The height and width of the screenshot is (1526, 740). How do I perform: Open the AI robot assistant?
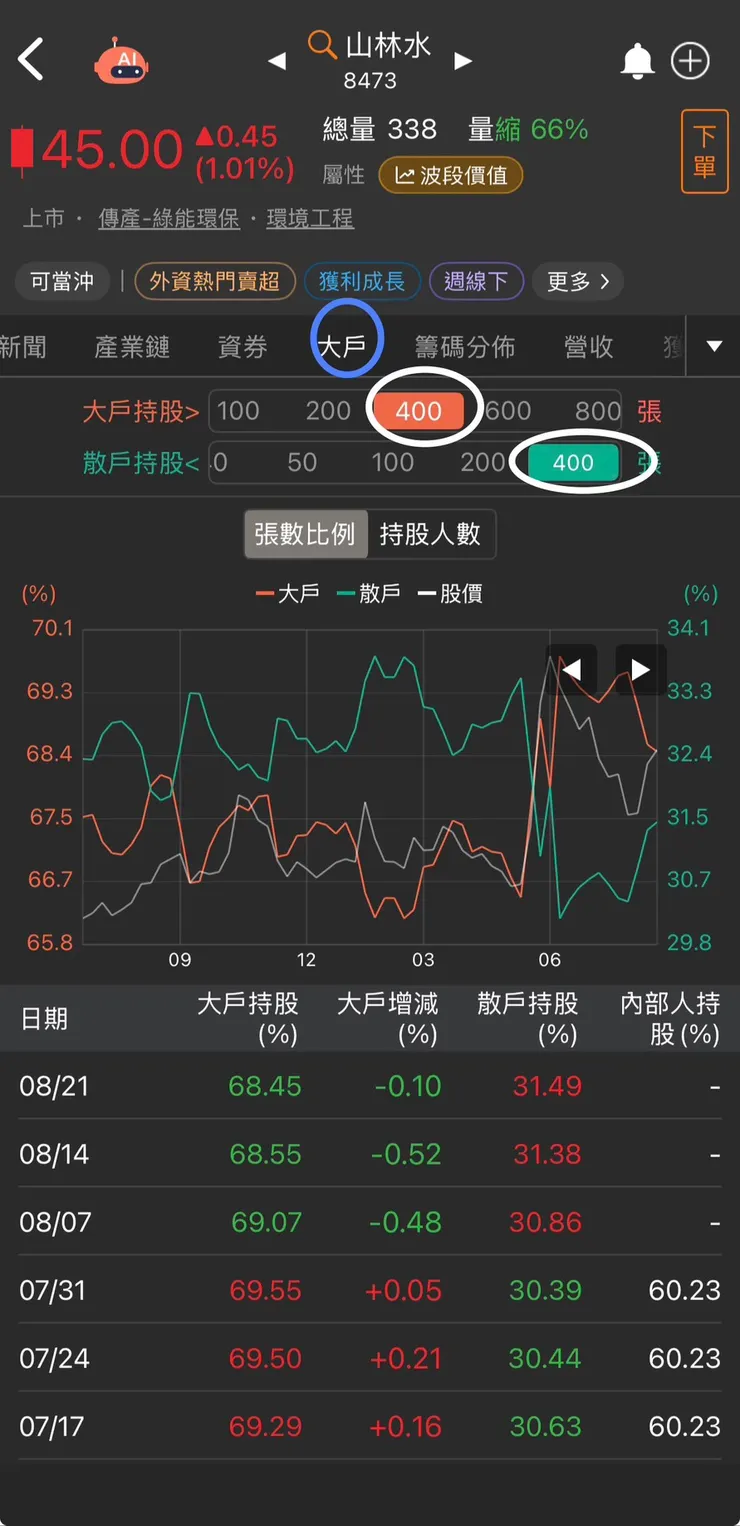pyautogui.click(x=121, y=61)
